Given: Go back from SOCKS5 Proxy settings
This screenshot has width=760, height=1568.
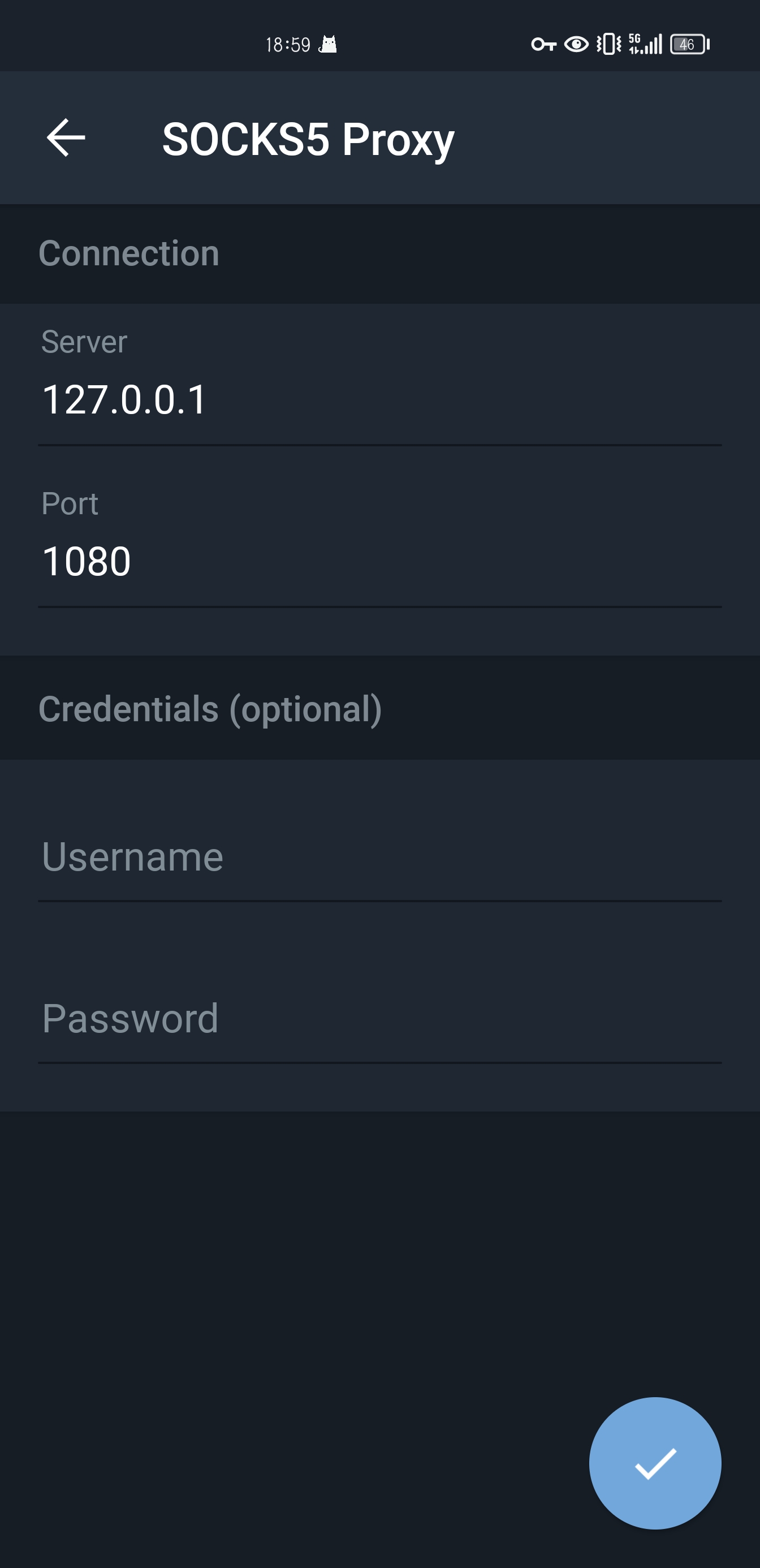Looking at the screenshot, I should (66, 137).
